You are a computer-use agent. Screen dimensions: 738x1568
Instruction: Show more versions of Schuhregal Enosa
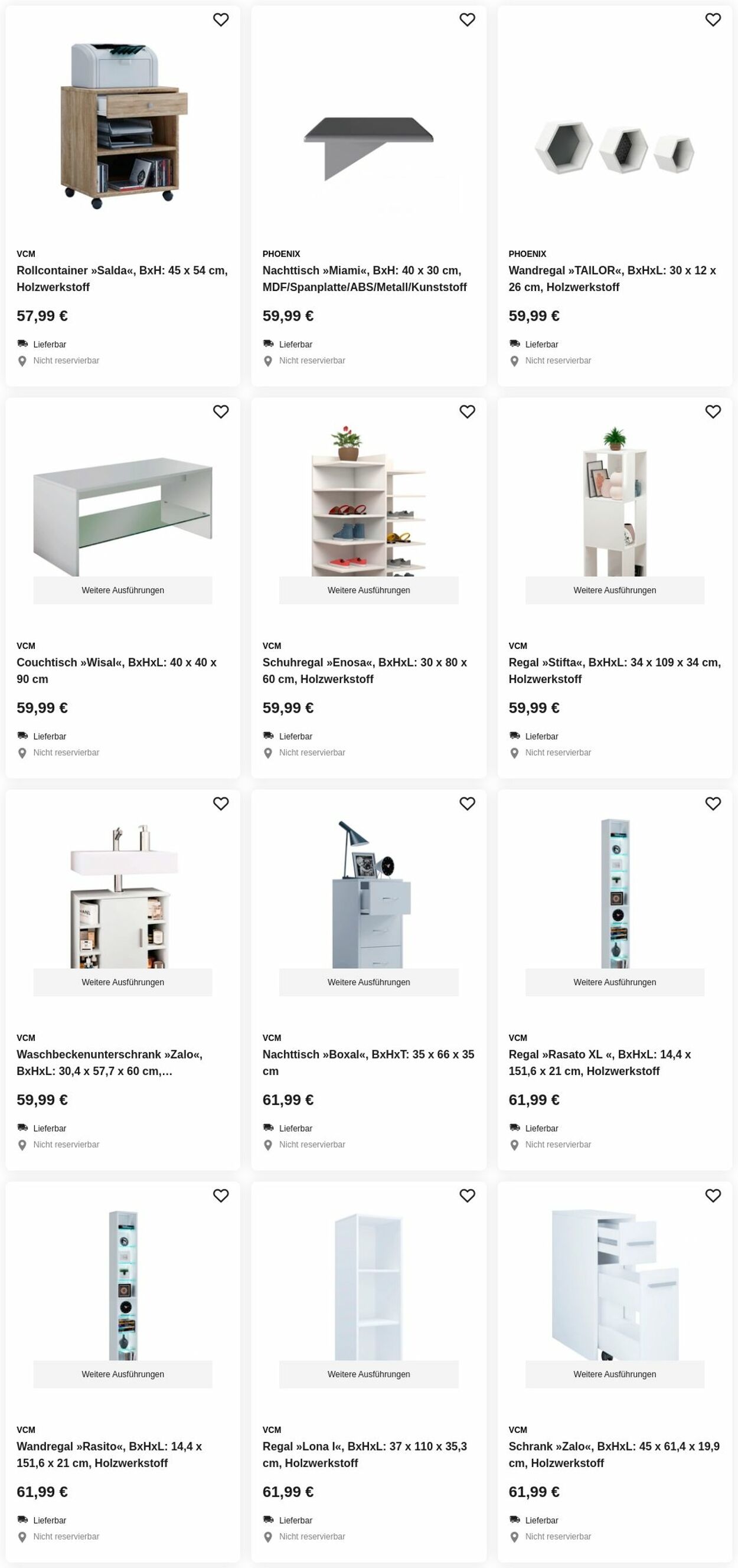368,590
